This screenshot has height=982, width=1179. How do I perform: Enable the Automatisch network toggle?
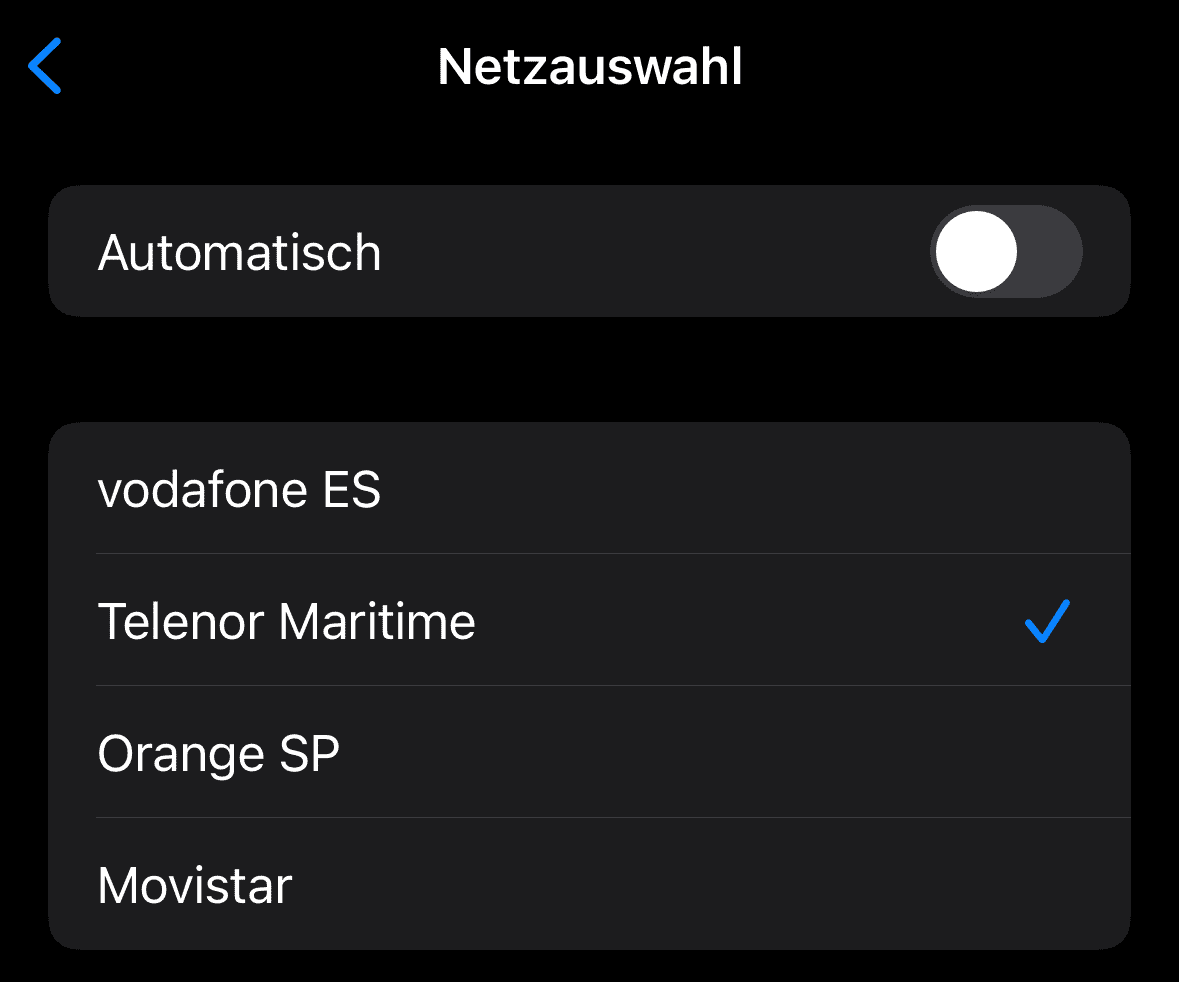[1005, 252]
